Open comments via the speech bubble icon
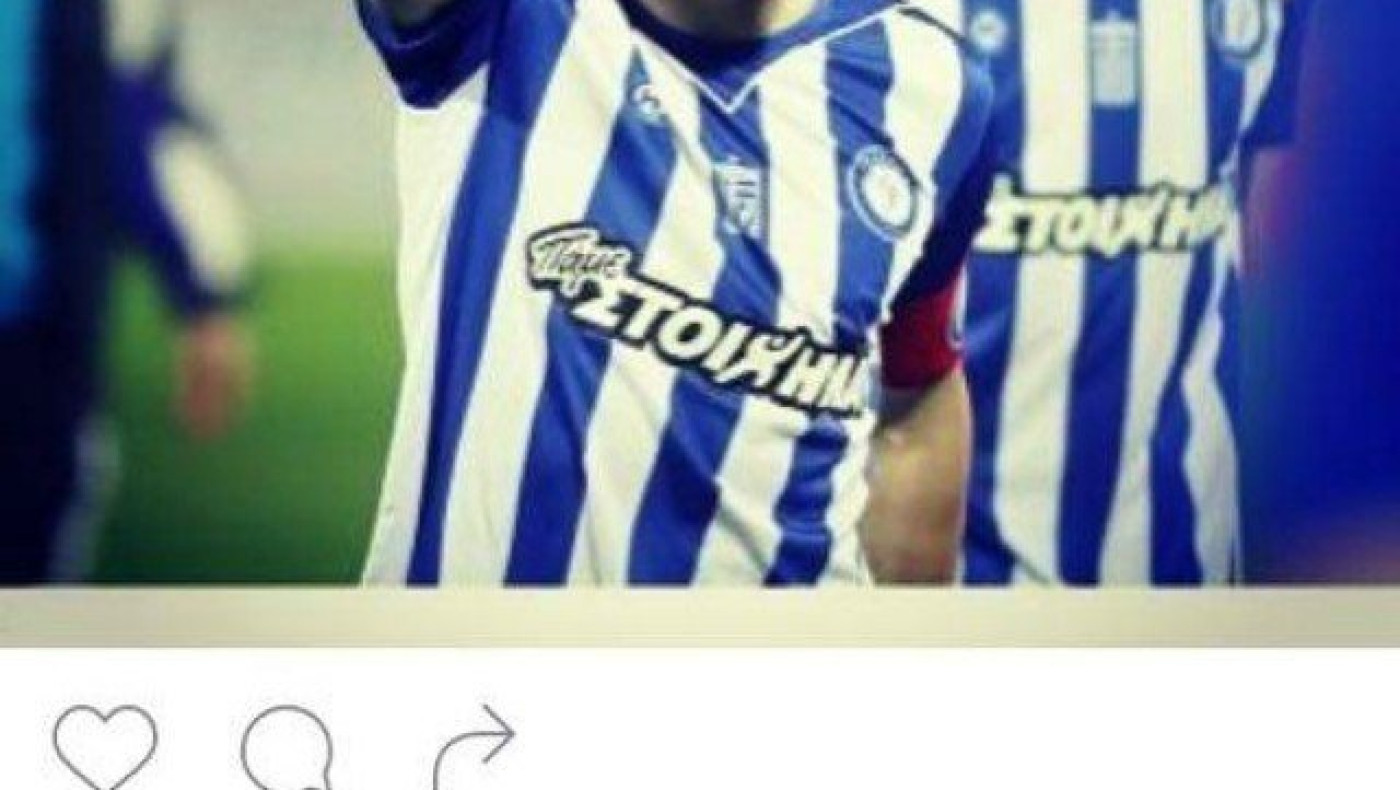The image size is (1400, 790). 286,748
